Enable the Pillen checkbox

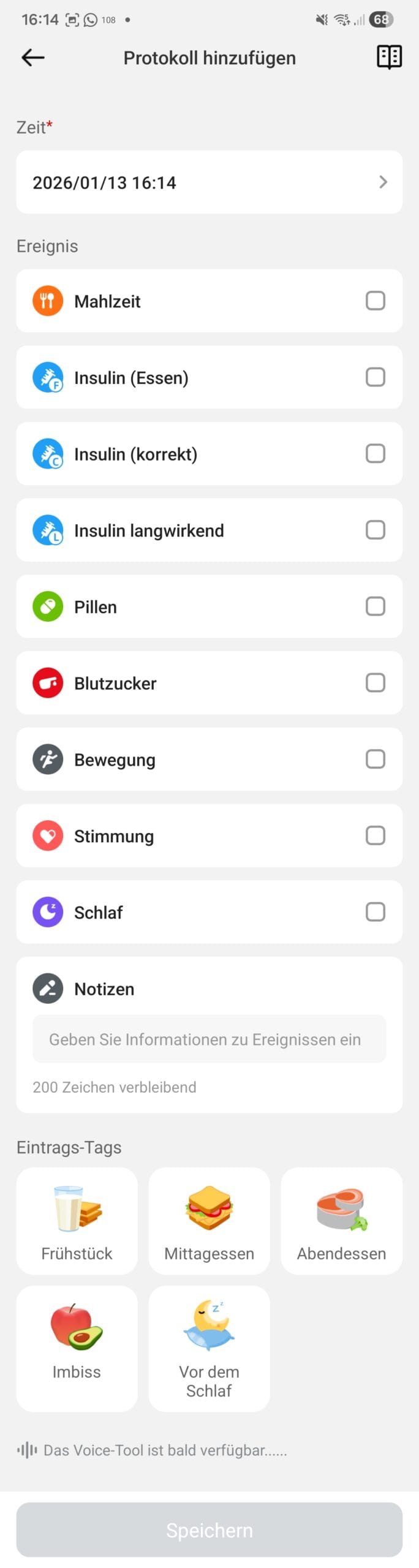(375, 606)
